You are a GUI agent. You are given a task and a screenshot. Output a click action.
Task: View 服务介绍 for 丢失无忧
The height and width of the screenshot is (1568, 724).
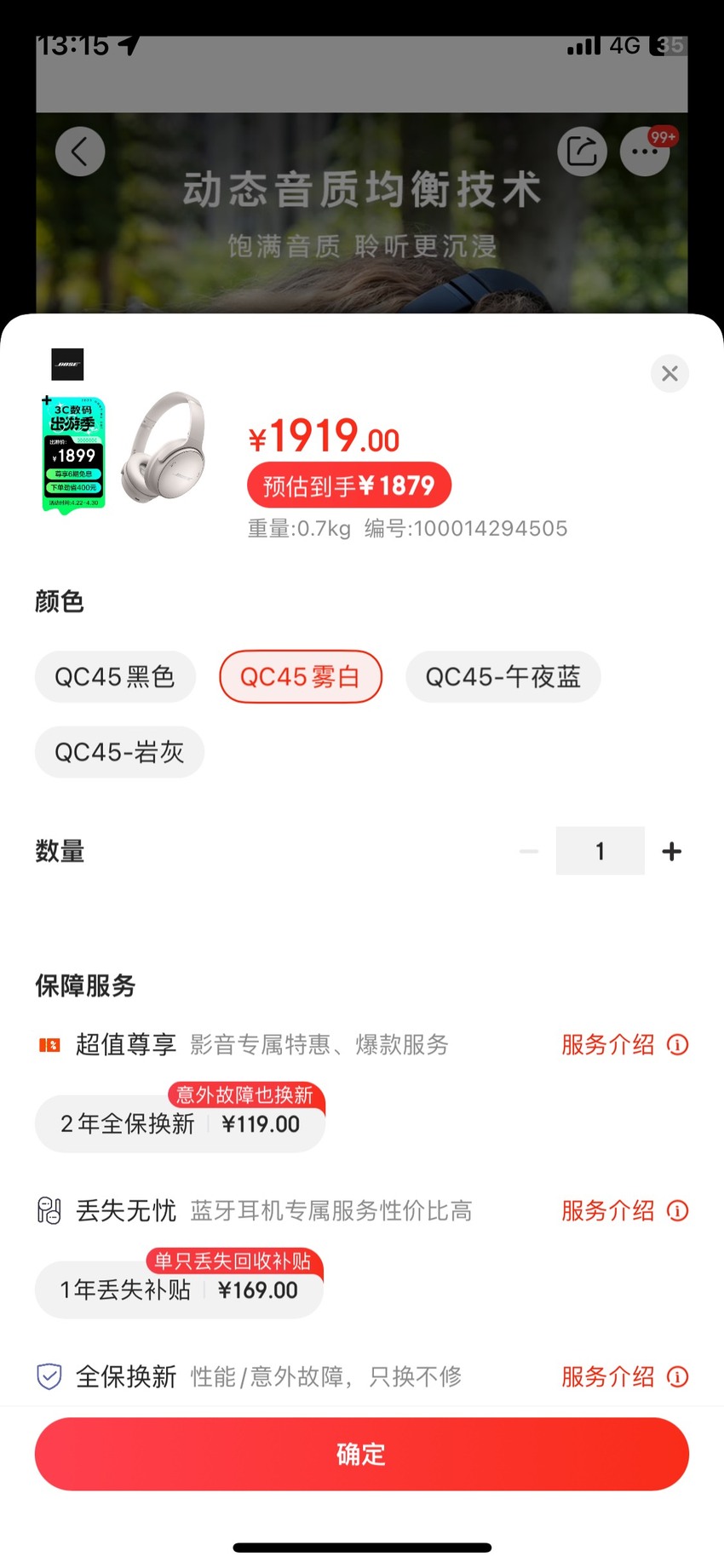[x=624, y=1210]
